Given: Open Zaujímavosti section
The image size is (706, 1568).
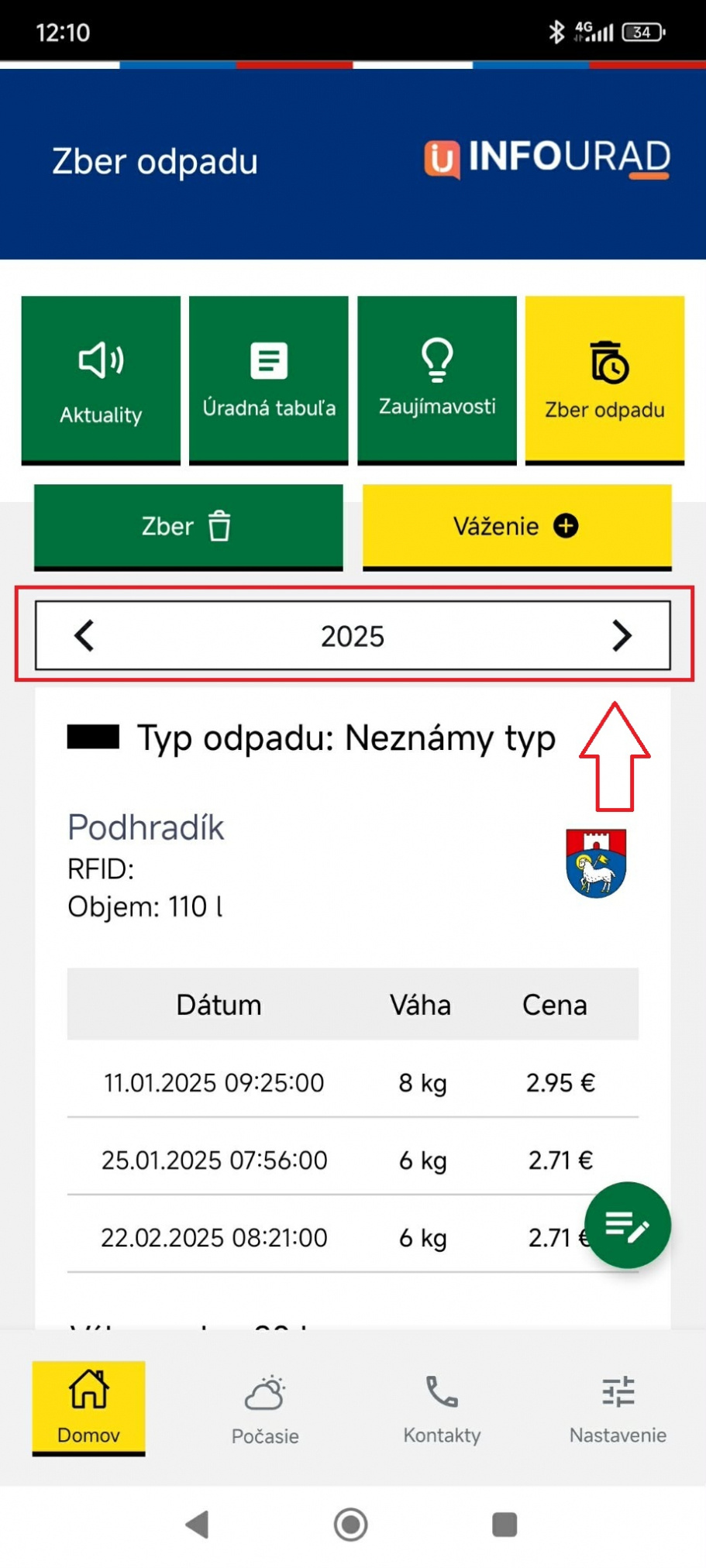Looking at the screenshot, I should pyautogui.click(x=437, y=380).
